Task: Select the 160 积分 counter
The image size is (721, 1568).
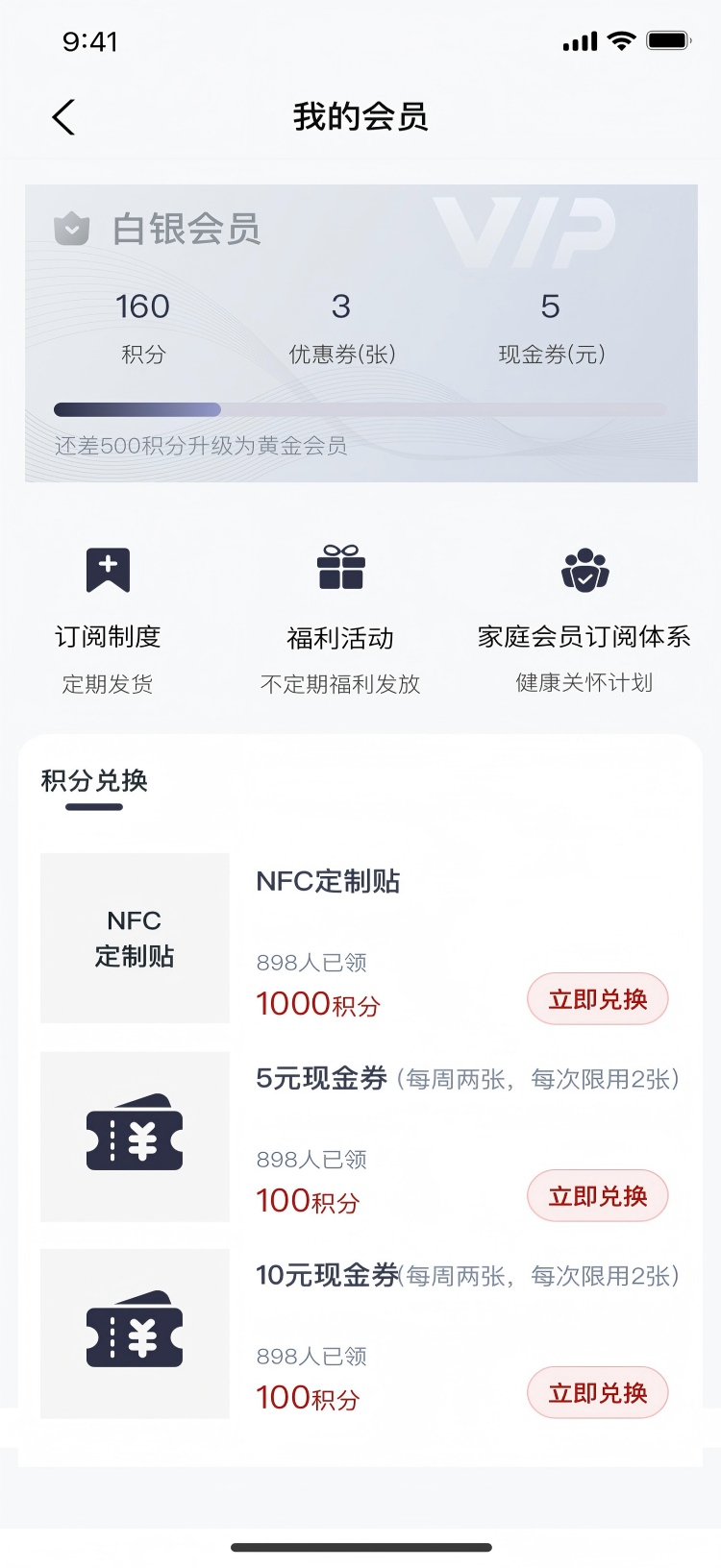Action: 142,325
